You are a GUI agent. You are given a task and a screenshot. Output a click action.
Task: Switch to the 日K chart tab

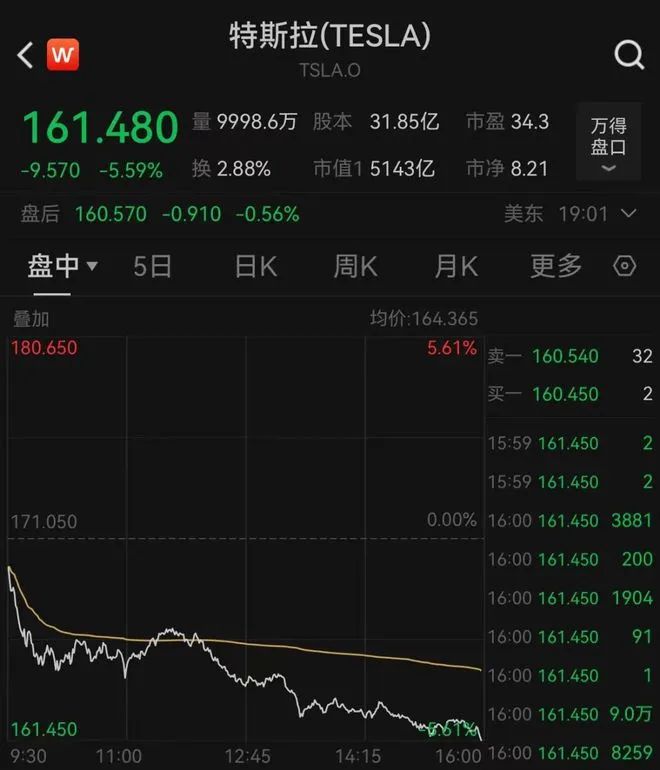pos(255,266)
